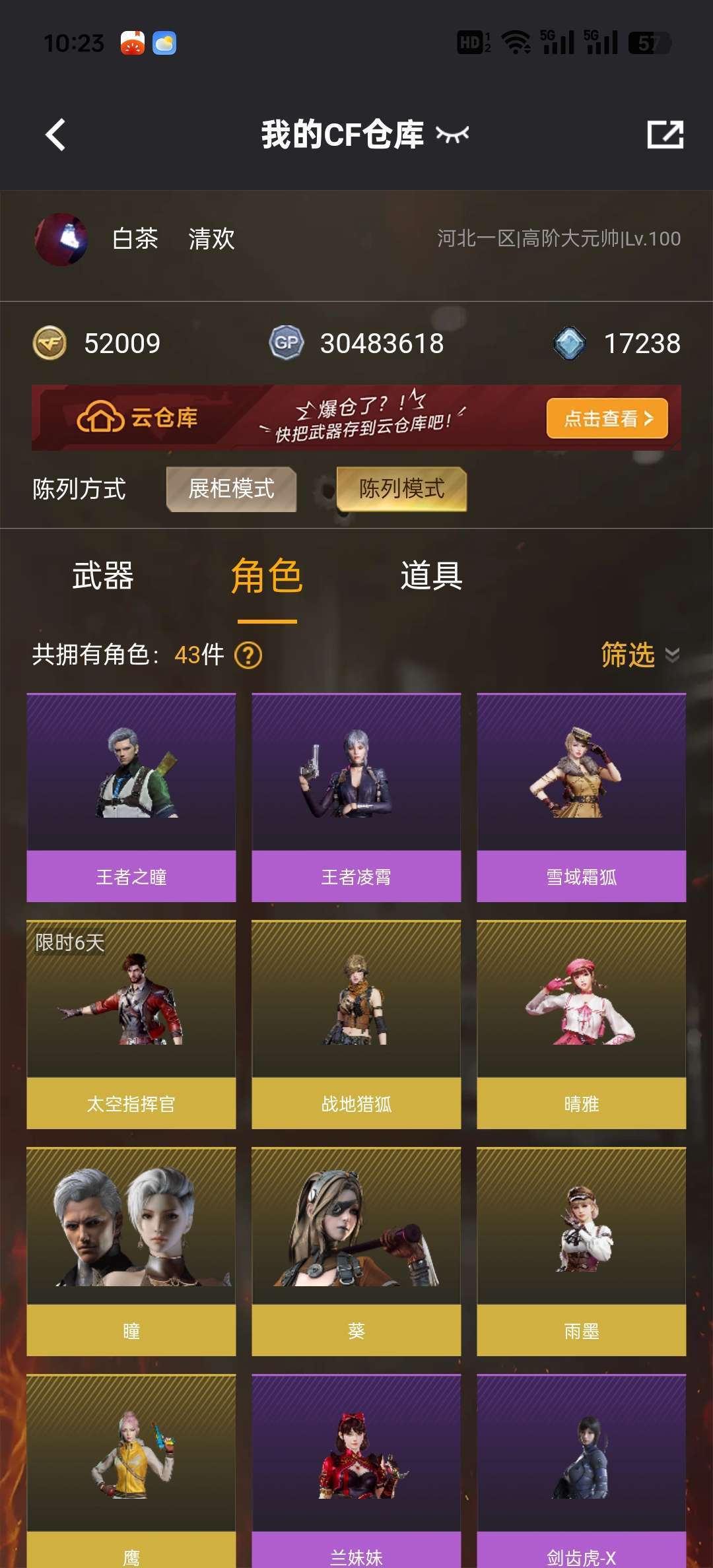Screen dimensions: 713x1568
Task: View the 雨墨 character card
Action: pyautogui.click(x=582, y=1251)
